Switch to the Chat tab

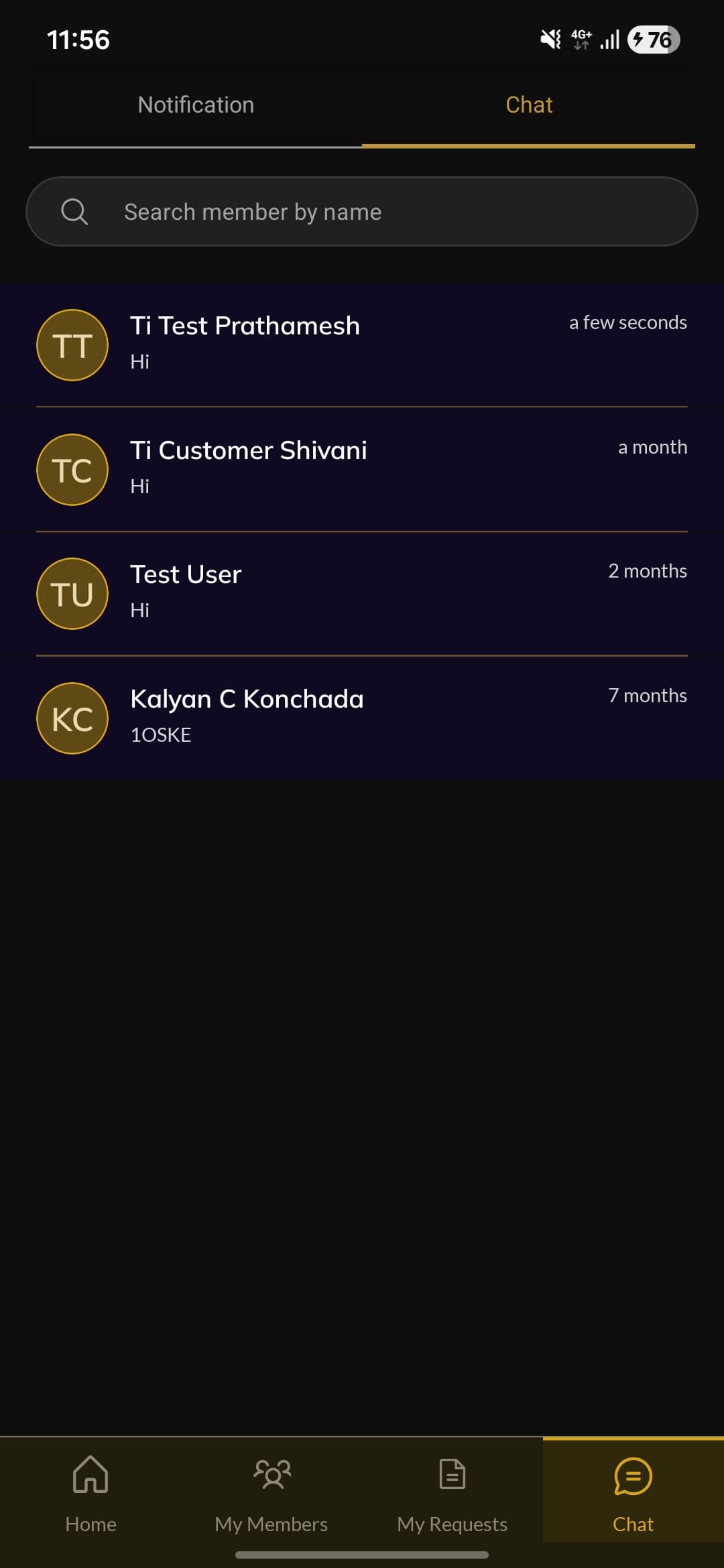pos(529,105)
